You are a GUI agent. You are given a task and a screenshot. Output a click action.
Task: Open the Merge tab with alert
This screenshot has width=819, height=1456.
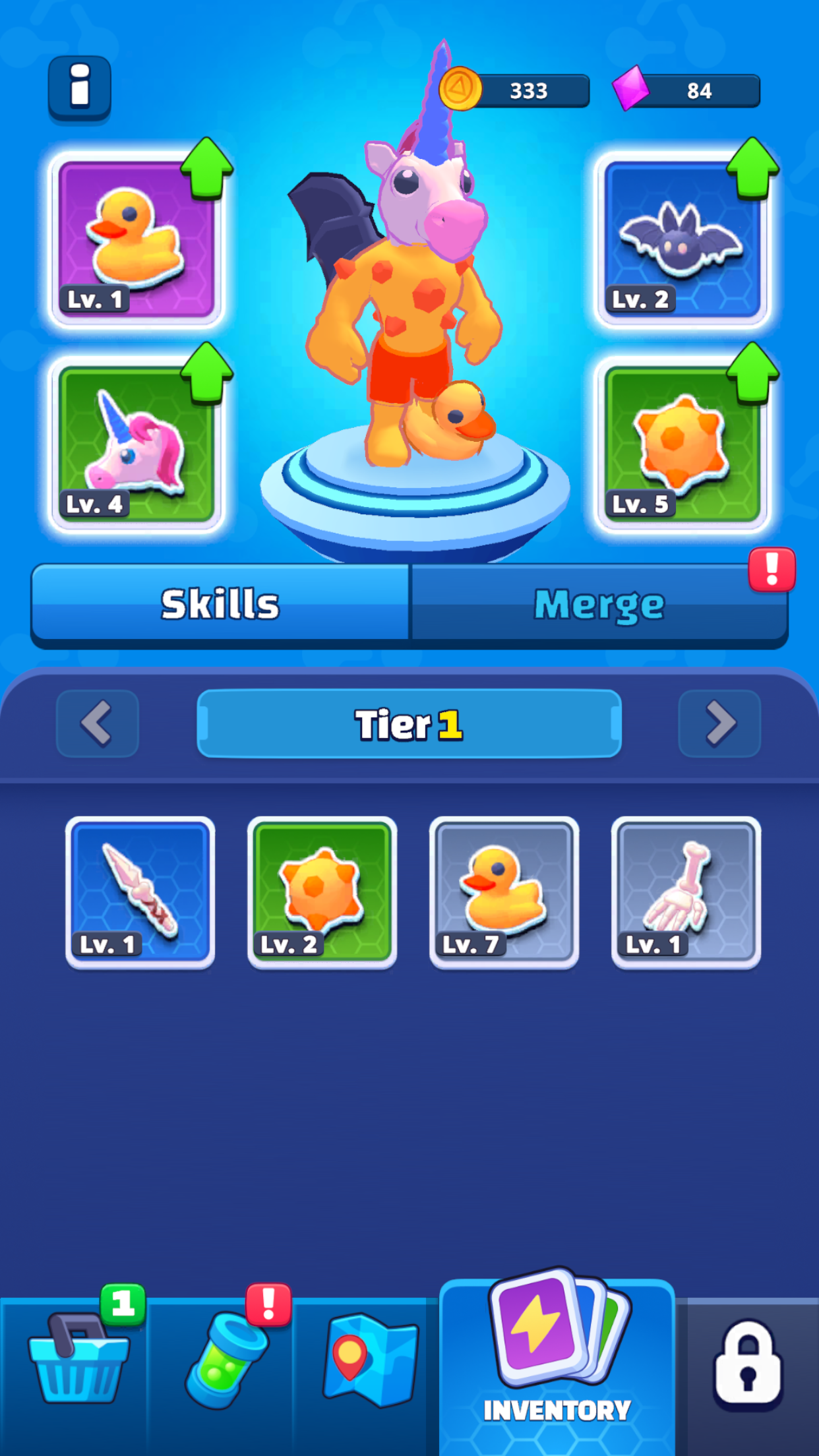599,602
